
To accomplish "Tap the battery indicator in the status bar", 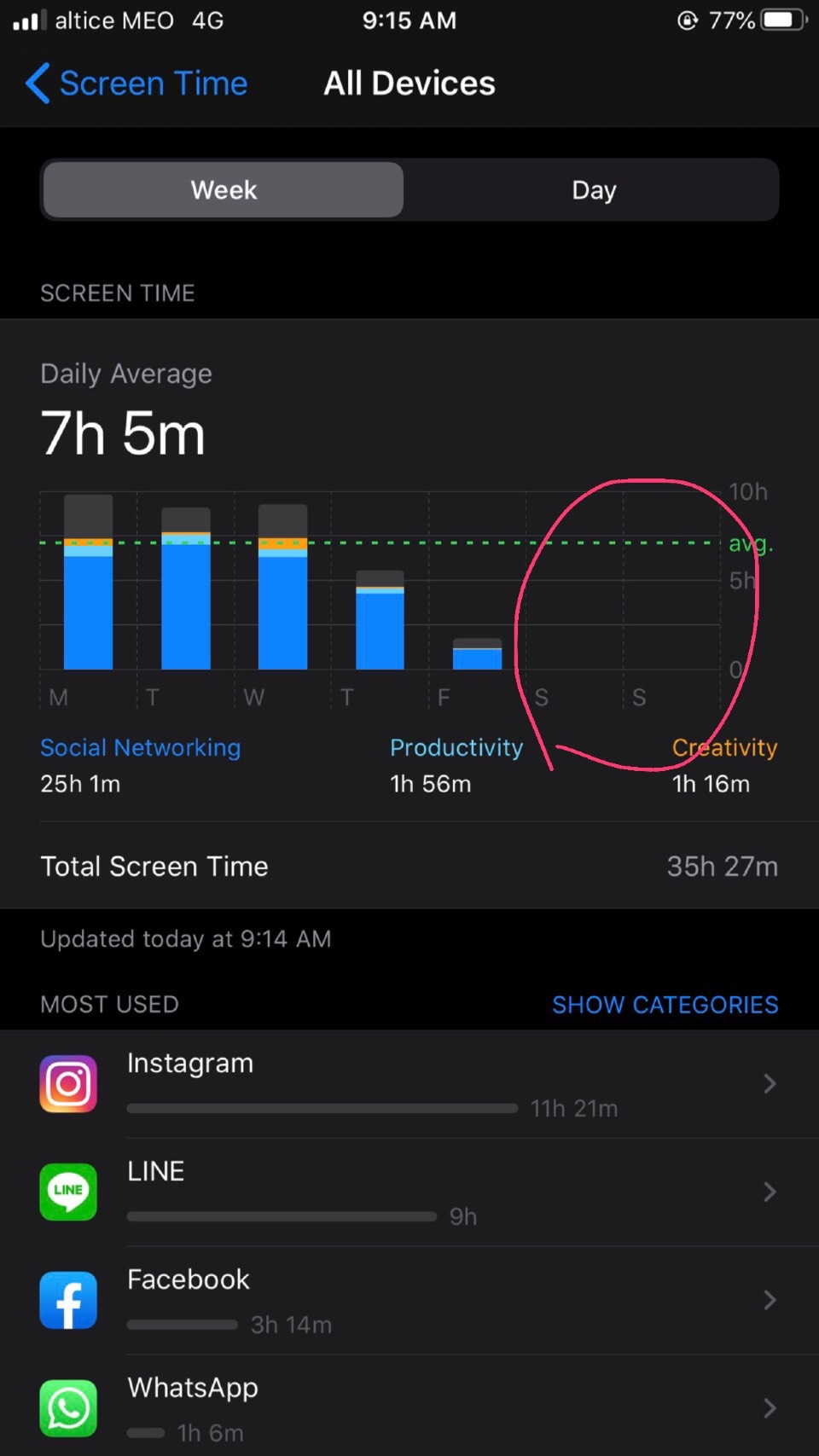I will pyautogui.click(x=777, y=20).
